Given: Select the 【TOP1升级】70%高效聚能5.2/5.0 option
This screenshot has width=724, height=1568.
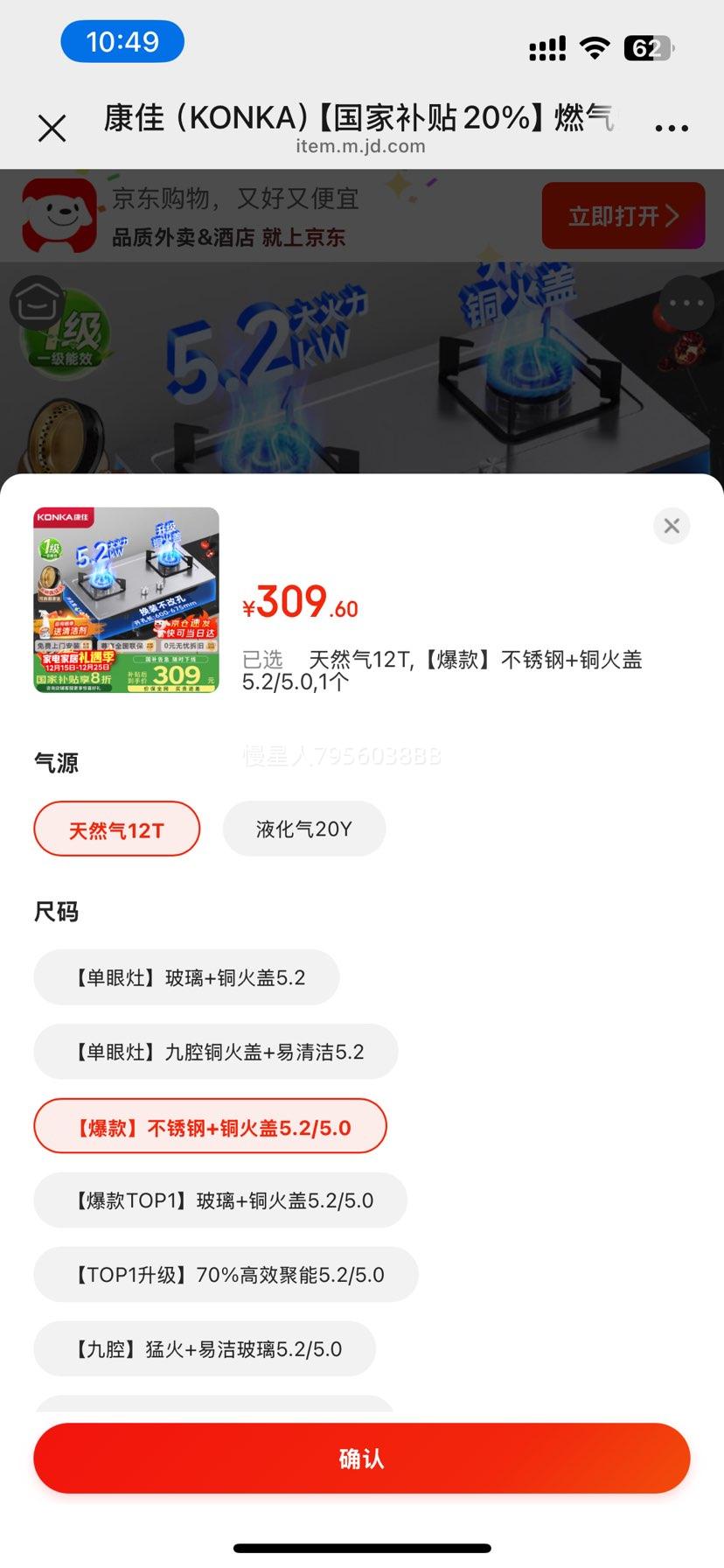Looking at the screenshot, I should (x=226, y=1275).
